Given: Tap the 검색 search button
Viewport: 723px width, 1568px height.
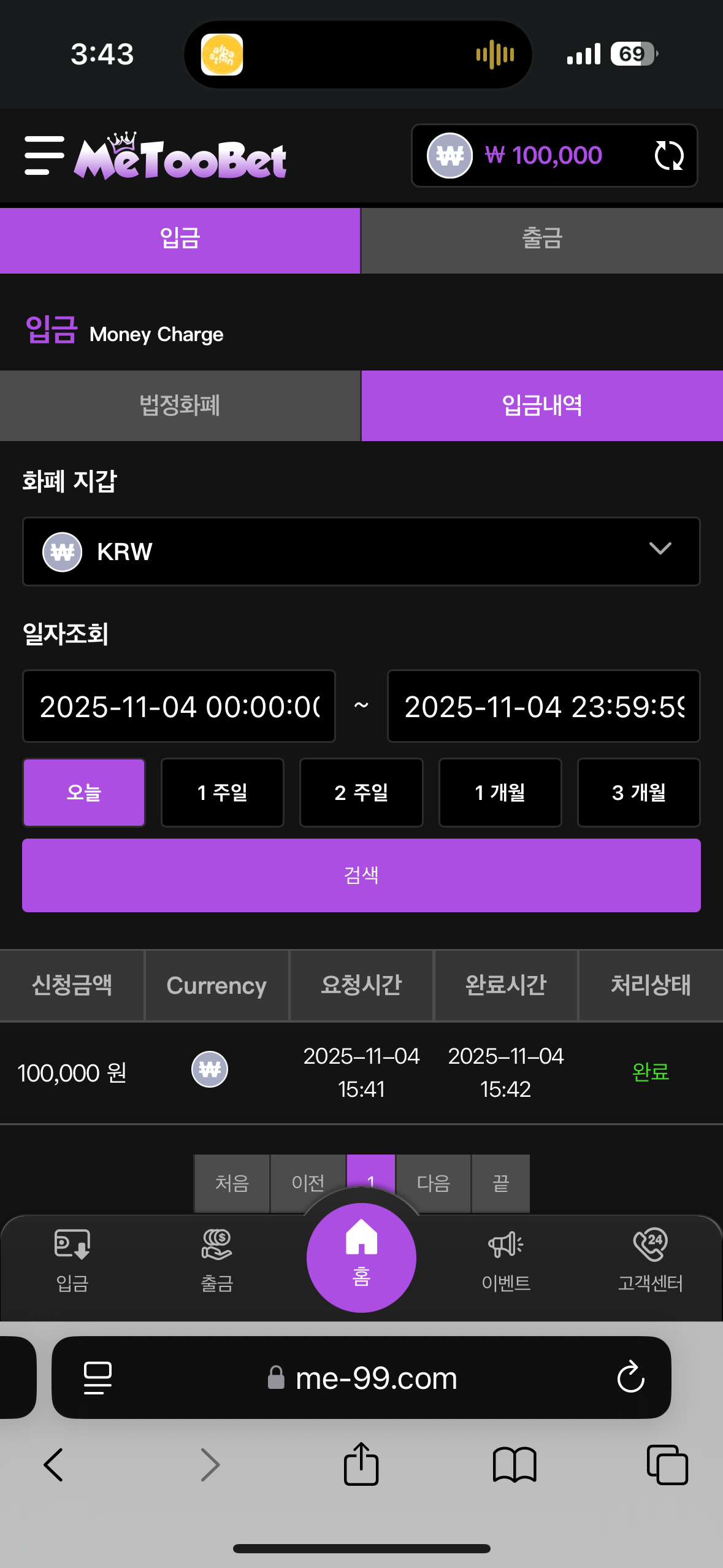Looking at the screenshot, I should point(361,875).
